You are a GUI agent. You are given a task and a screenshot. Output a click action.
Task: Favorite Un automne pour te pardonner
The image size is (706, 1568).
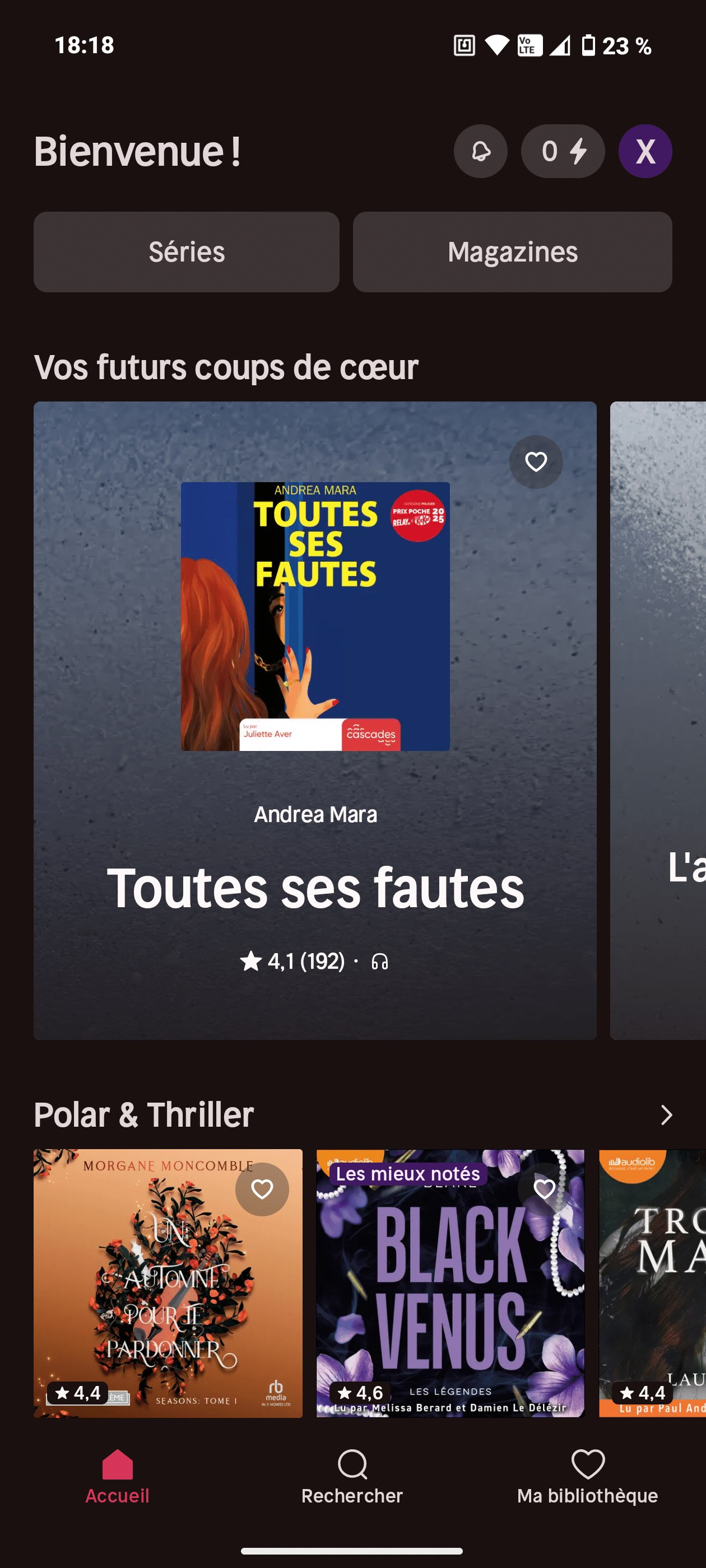[262, 1189]
